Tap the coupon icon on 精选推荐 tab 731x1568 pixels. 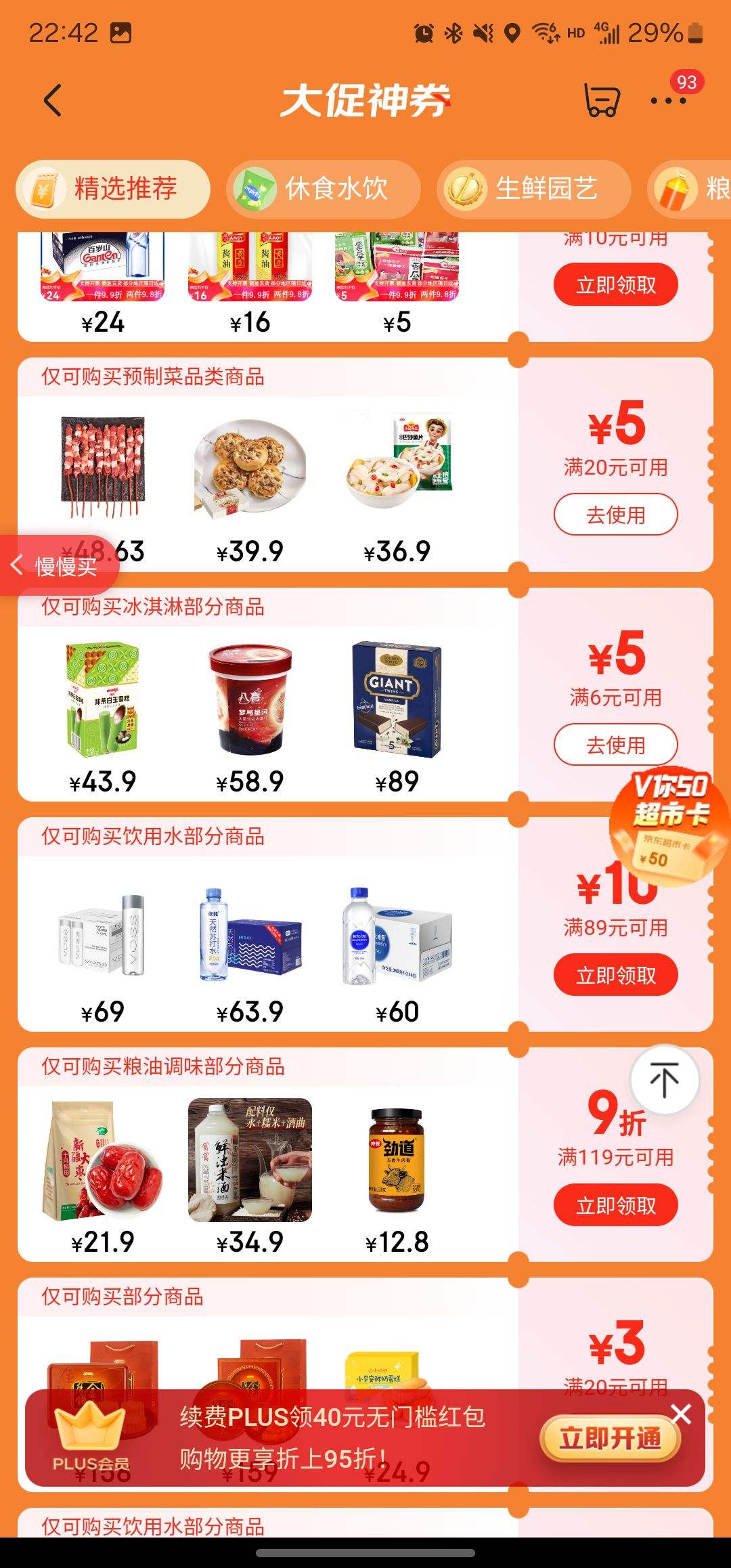click(44, 190)
